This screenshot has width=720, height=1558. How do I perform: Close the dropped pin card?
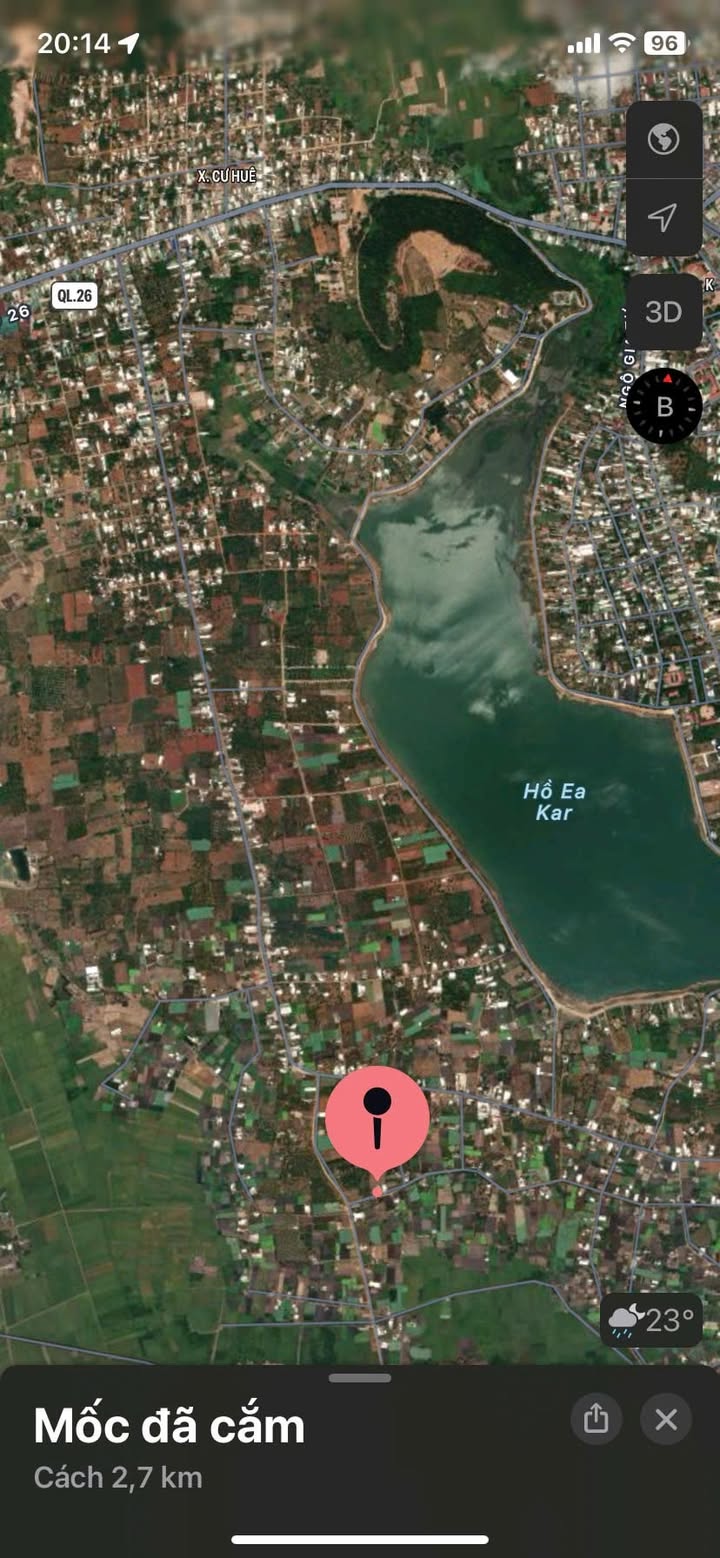(x=666, y=1418)
